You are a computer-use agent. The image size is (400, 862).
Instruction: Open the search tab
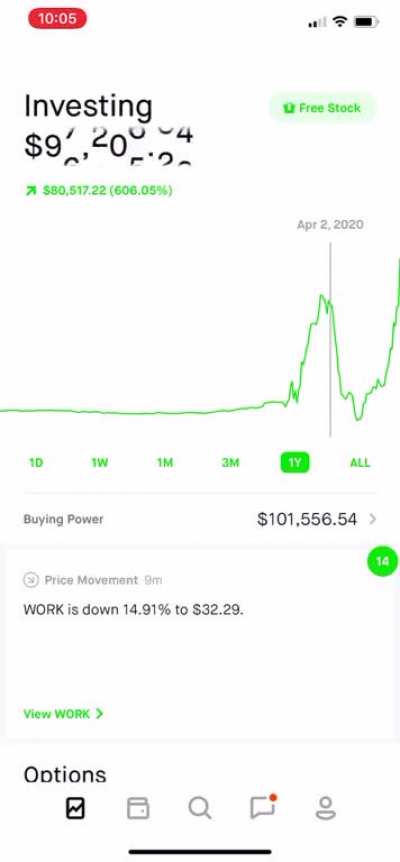[x=199, y=808]
